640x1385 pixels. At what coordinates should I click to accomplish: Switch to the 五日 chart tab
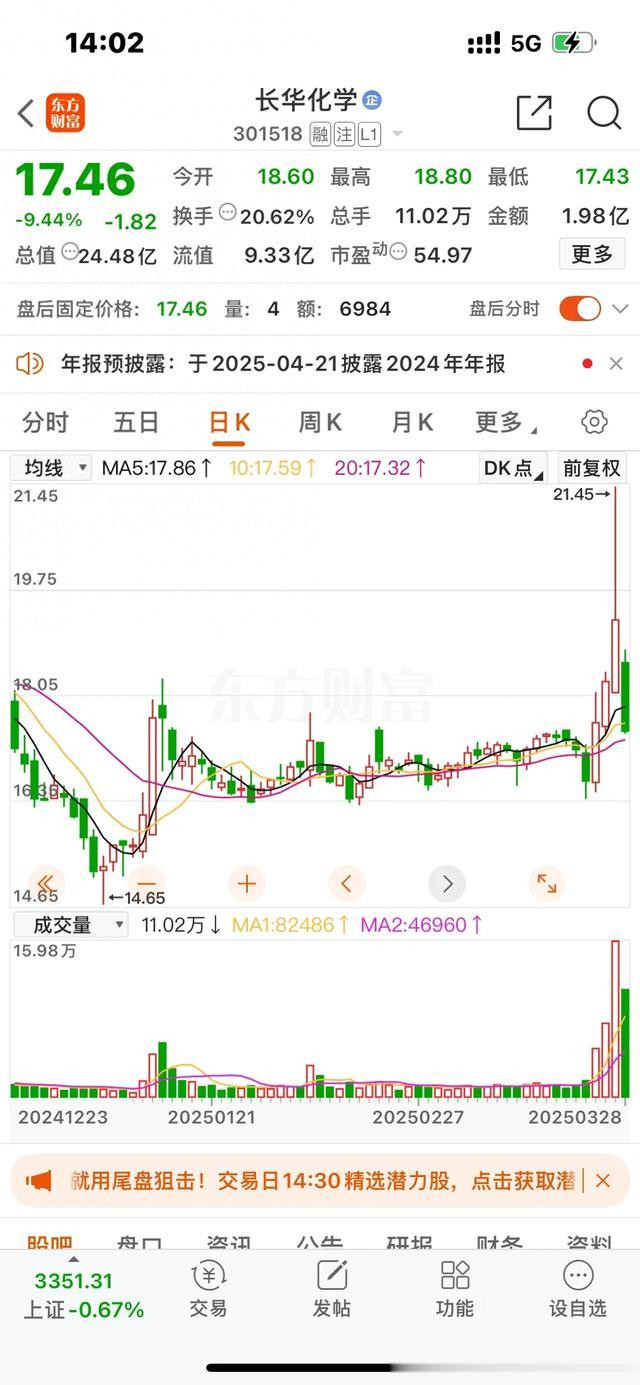tap(136, 423)
